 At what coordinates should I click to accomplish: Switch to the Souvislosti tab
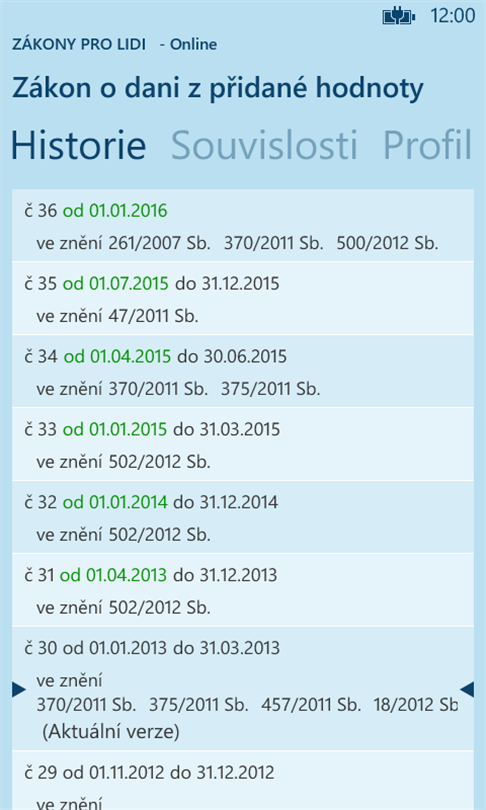click(x=264, y=146)
